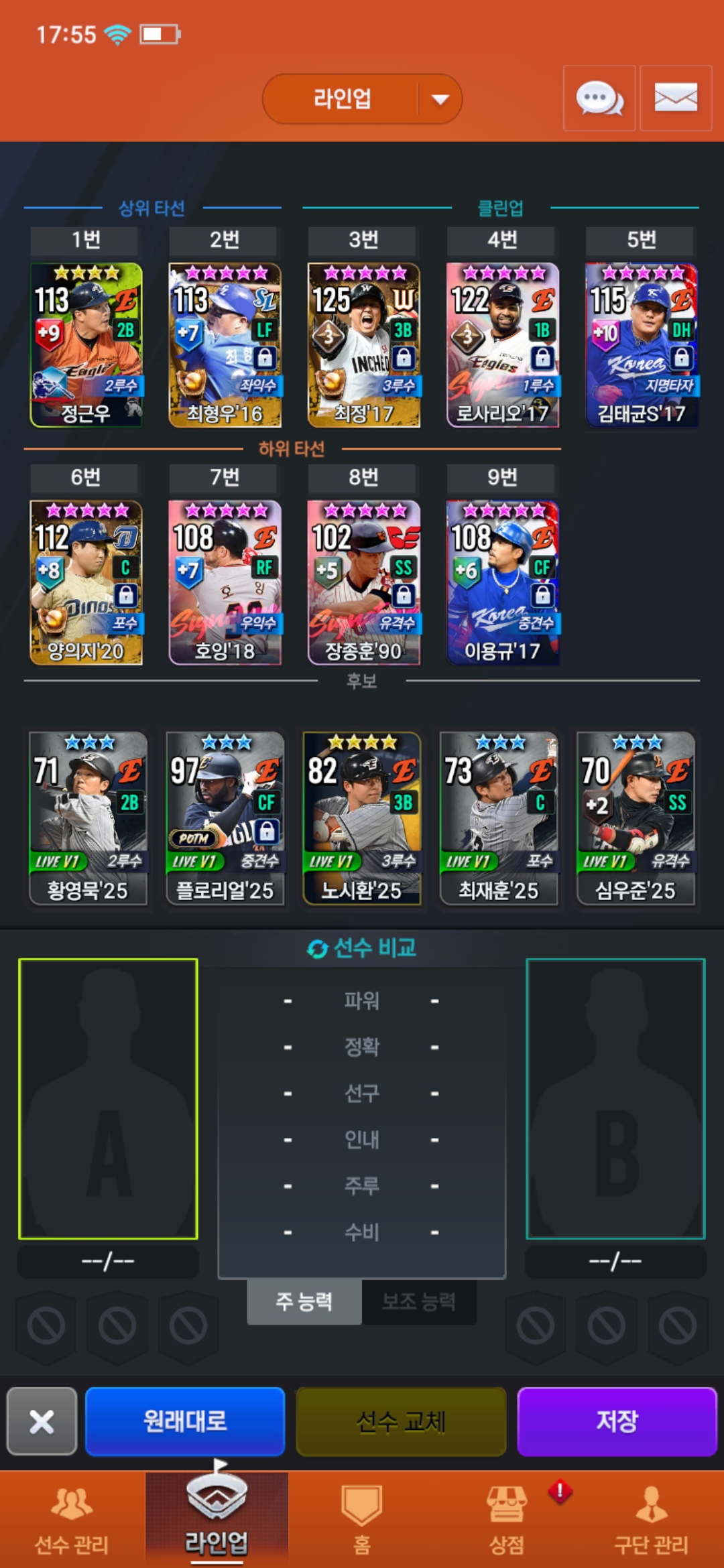
Task: Tap the 선수 교체 button
Action: click(x=401, y=1421)
